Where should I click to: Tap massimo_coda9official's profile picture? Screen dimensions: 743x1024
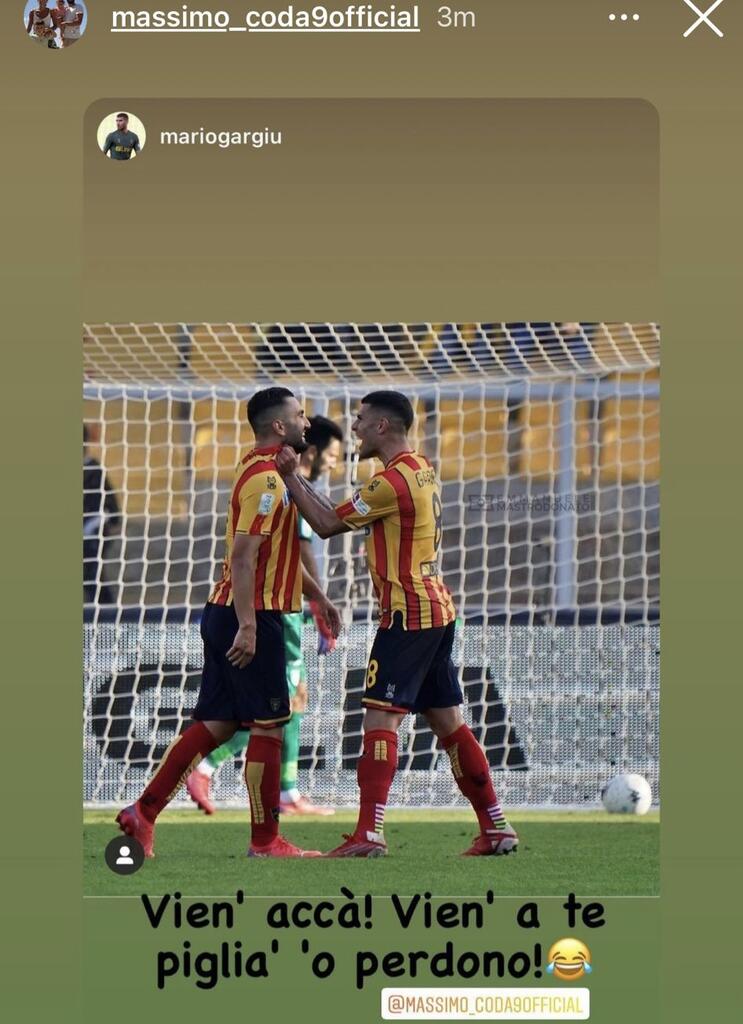(x=55, y=21)
